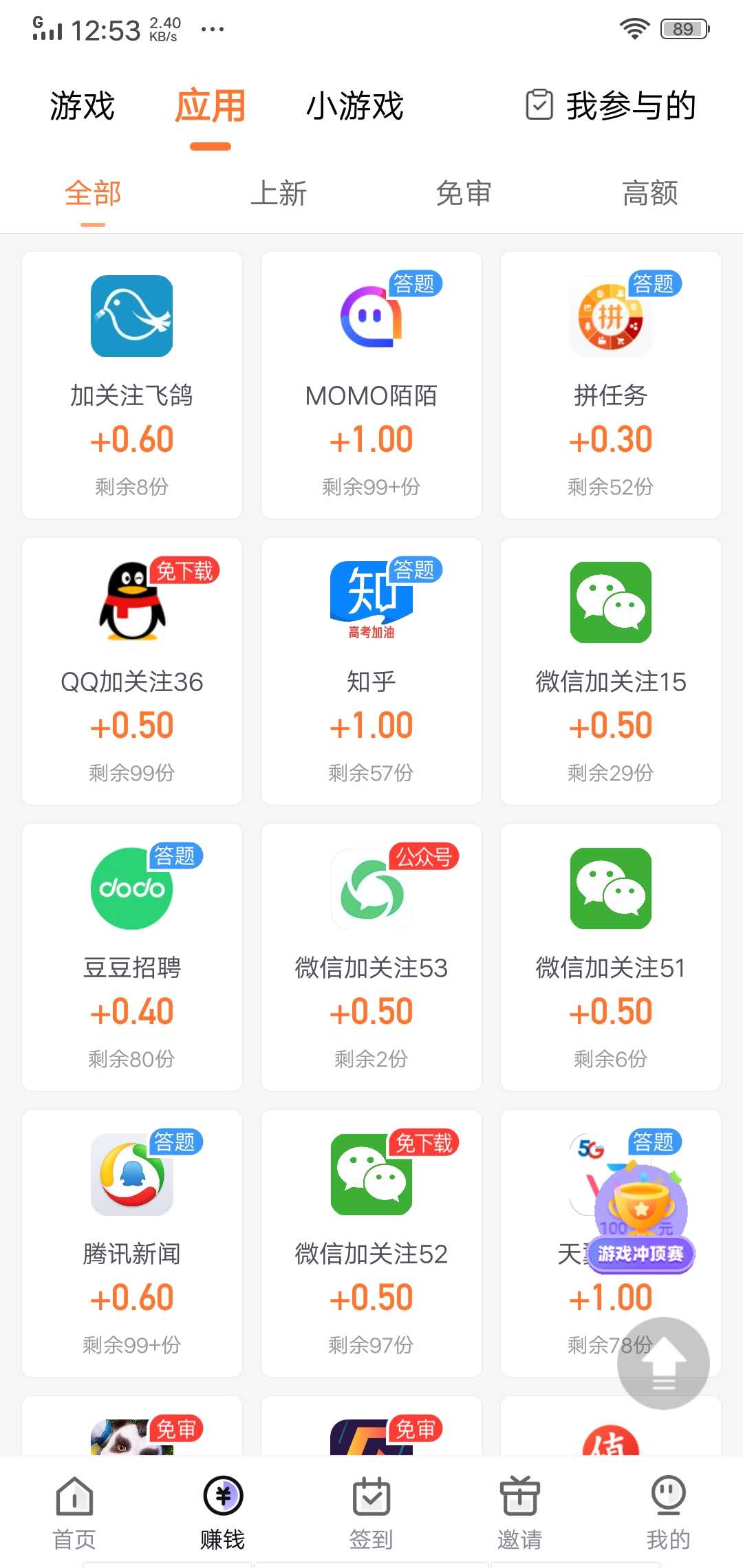Viewport: 743px width, 1568px height.
Task: Open the 微信加关注15 task card
Action: pos(611,671)
